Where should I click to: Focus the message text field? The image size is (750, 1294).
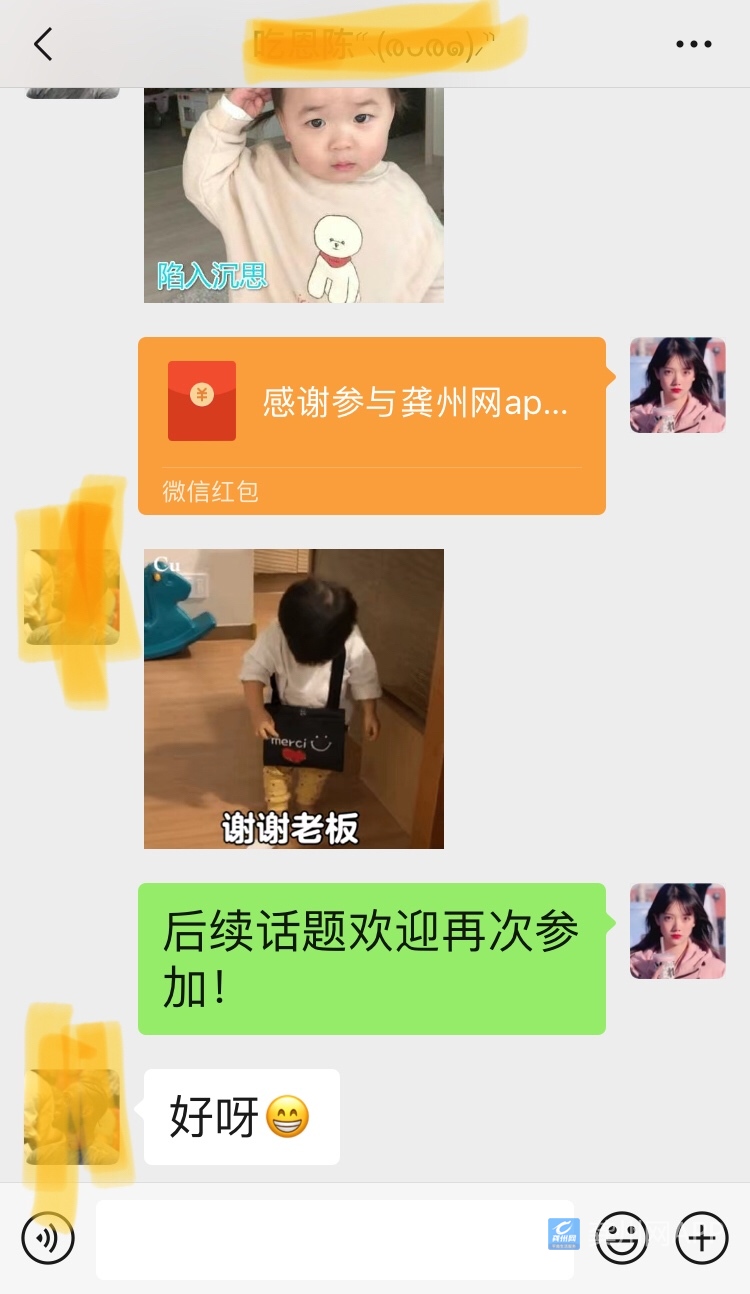pyautogui.click(x=320, y=1239)
